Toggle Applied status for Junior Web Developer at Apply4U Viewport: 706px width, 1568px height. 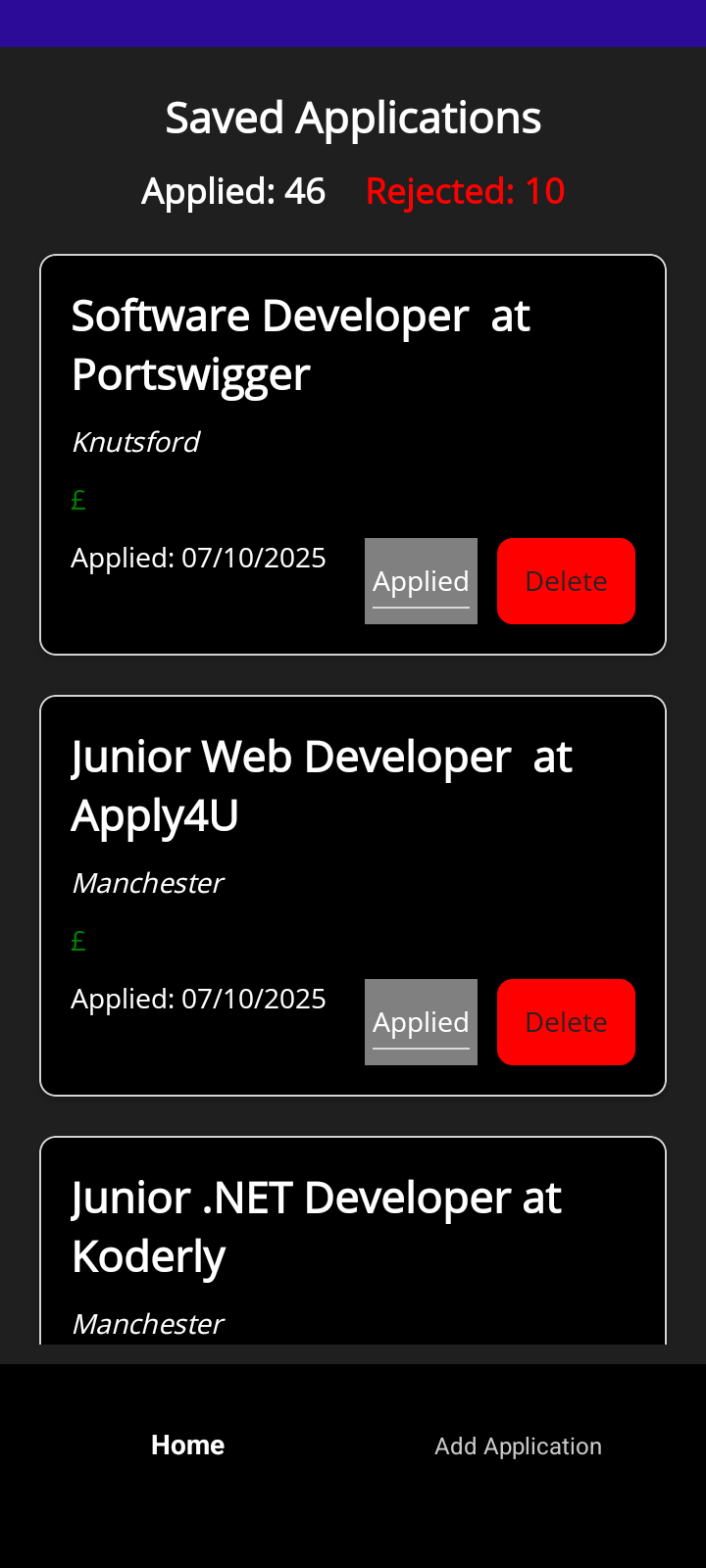tap(421, 1022)
